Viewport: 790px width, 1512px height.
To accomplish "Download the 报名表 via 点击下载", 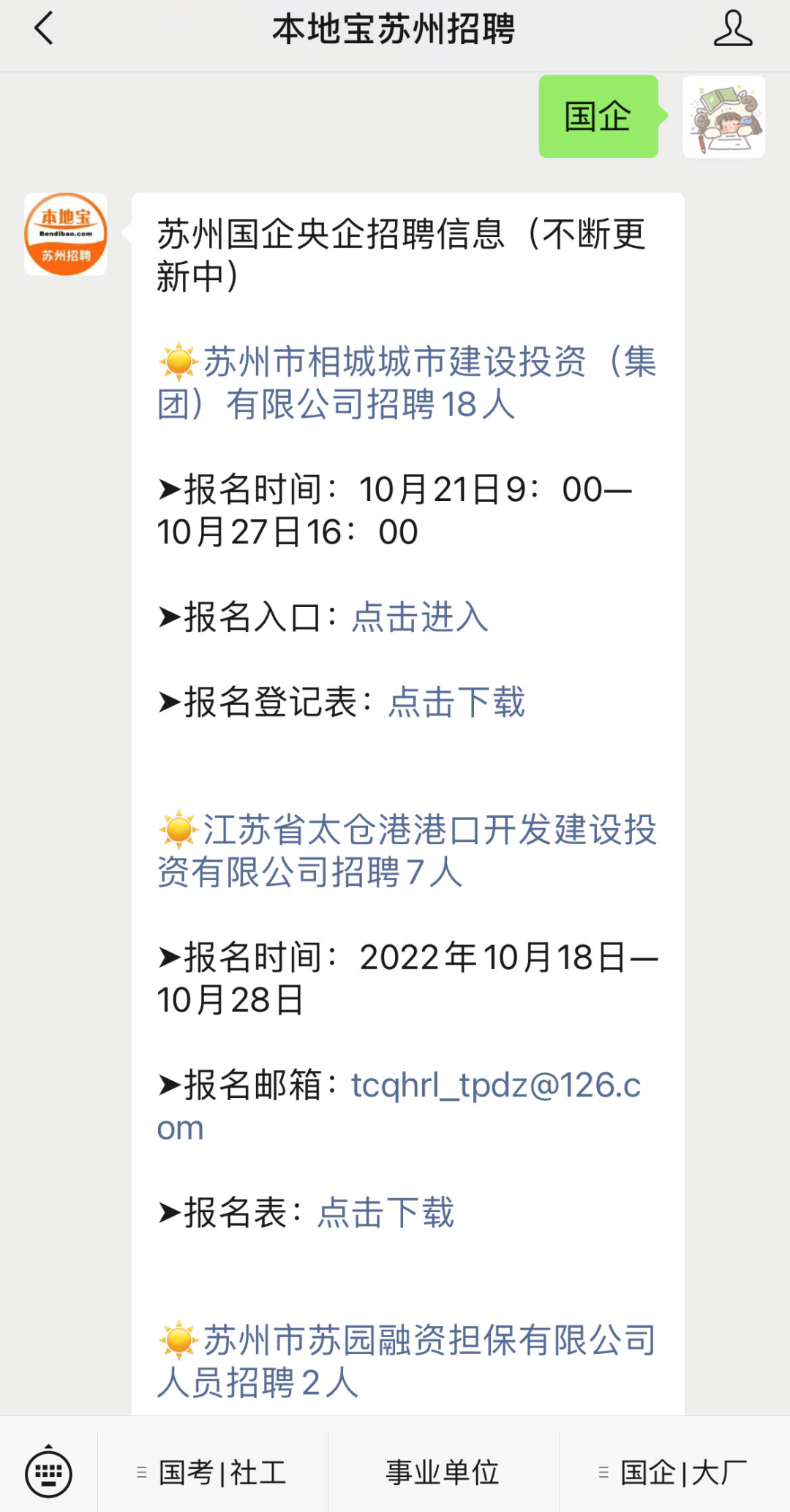I will click(385, 1212).
